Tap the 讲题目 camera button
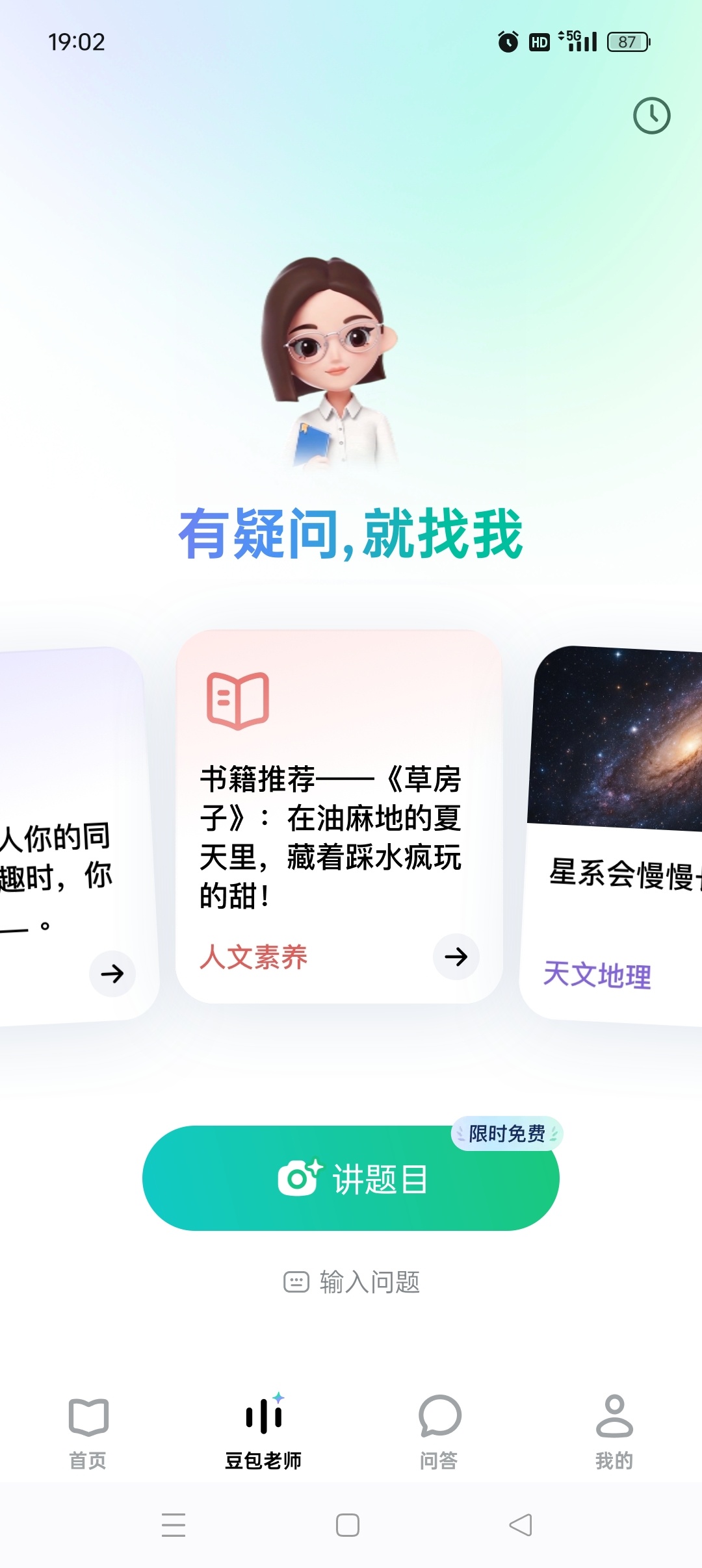This screenshot has height=1568, width=702. (351, 1178)
